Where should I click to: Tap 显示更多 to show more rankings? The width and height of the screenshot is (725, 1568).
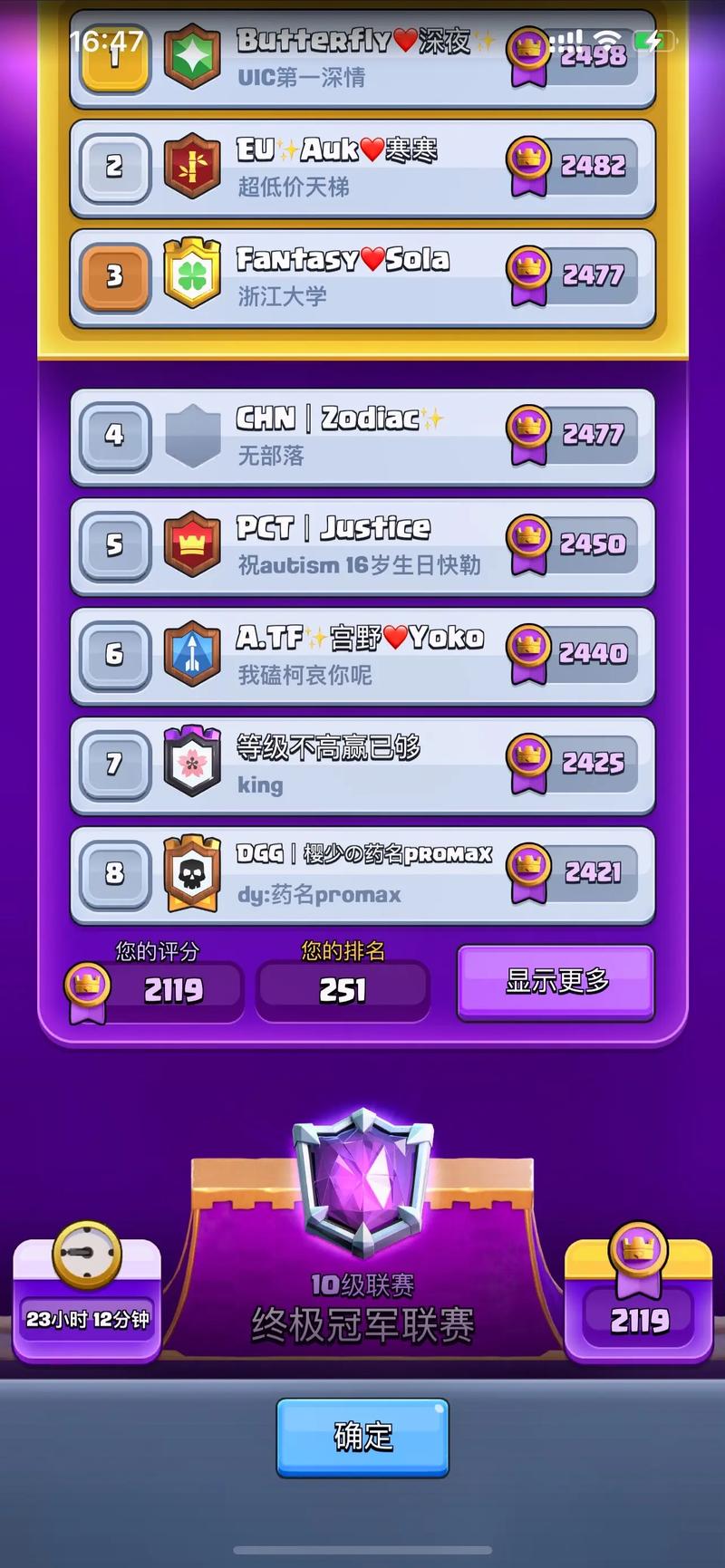coord(556,981)
